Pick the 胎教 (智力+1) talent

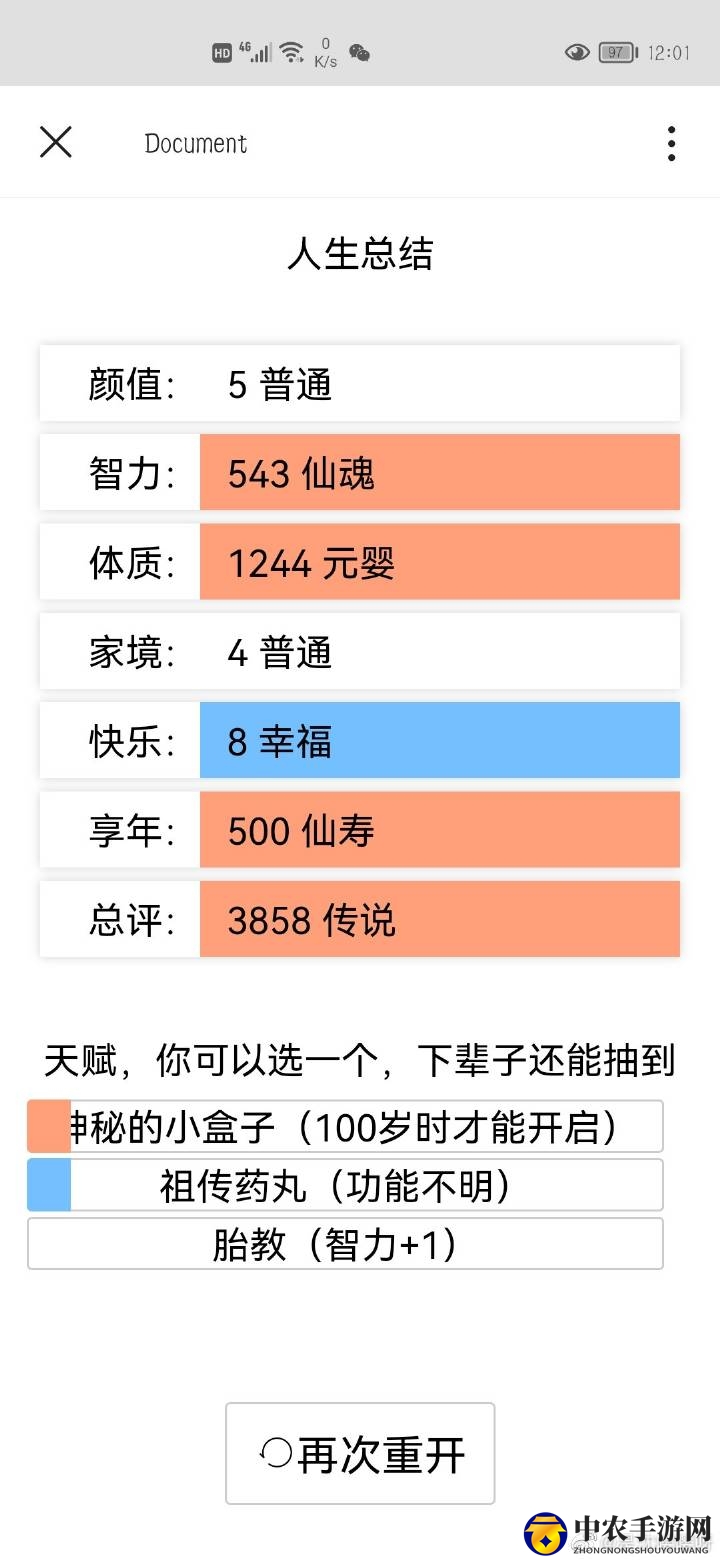pos(345,1244)
